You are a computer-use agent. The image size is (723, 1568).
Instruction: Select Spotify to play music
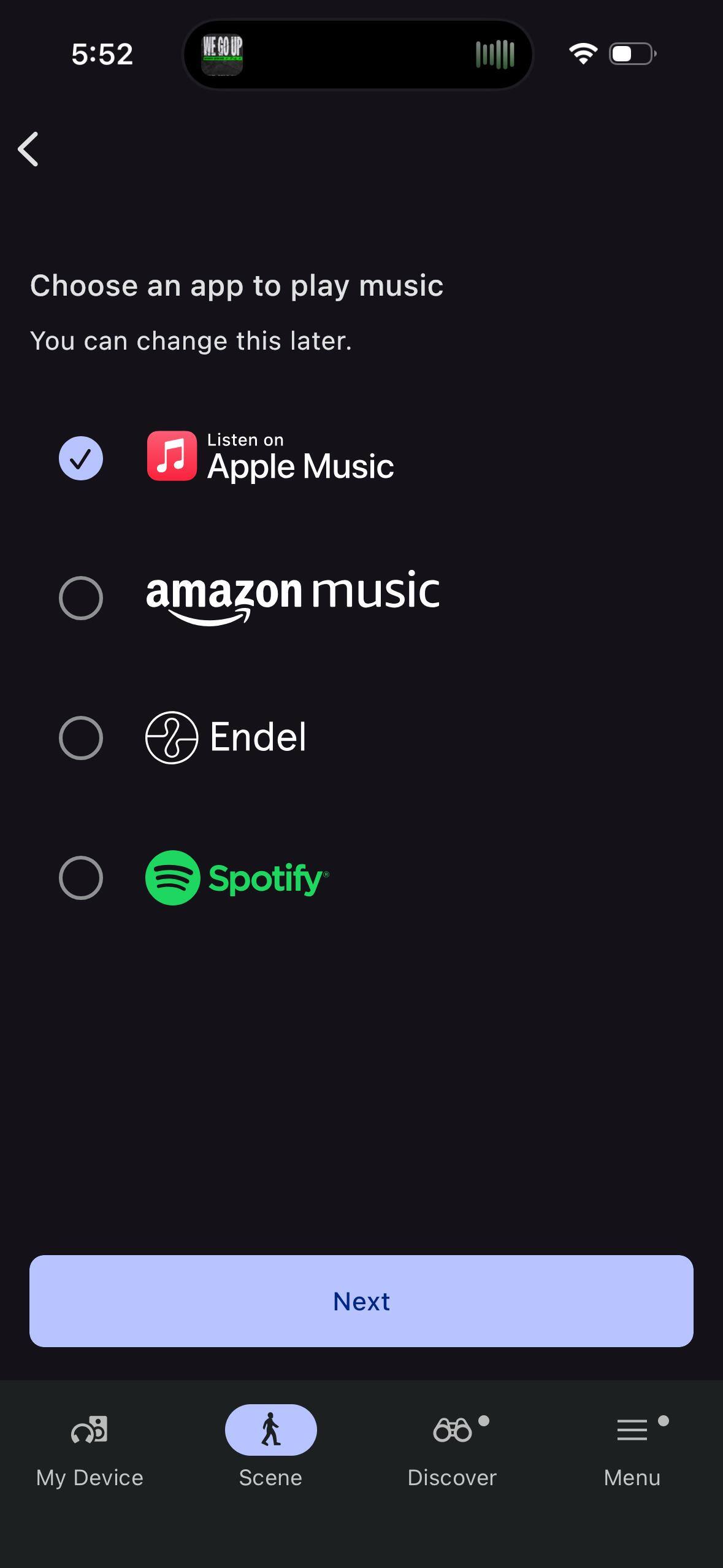point(80,878)
